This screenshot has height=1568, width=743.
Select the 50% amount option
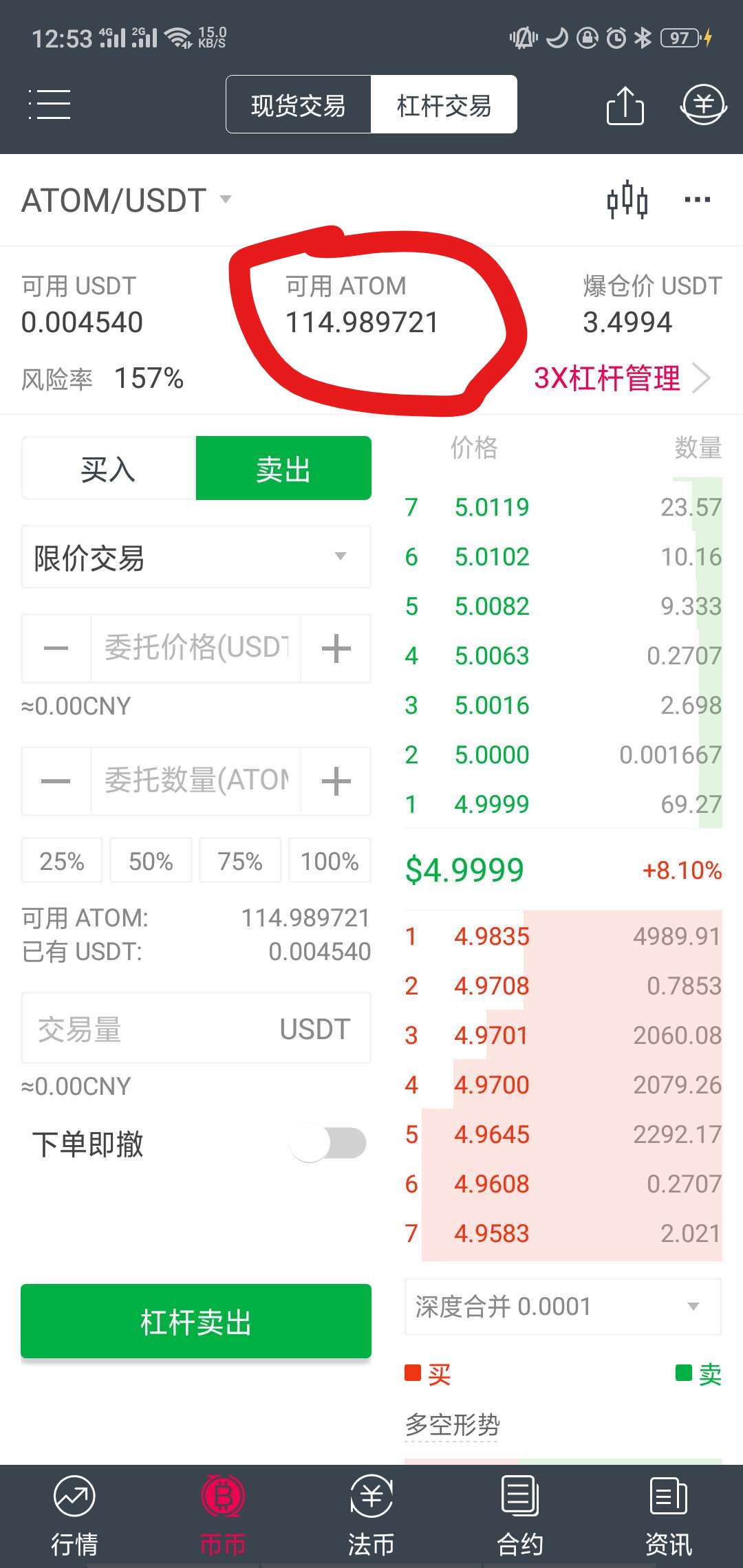pyautogui.click(x=151, y=860)
